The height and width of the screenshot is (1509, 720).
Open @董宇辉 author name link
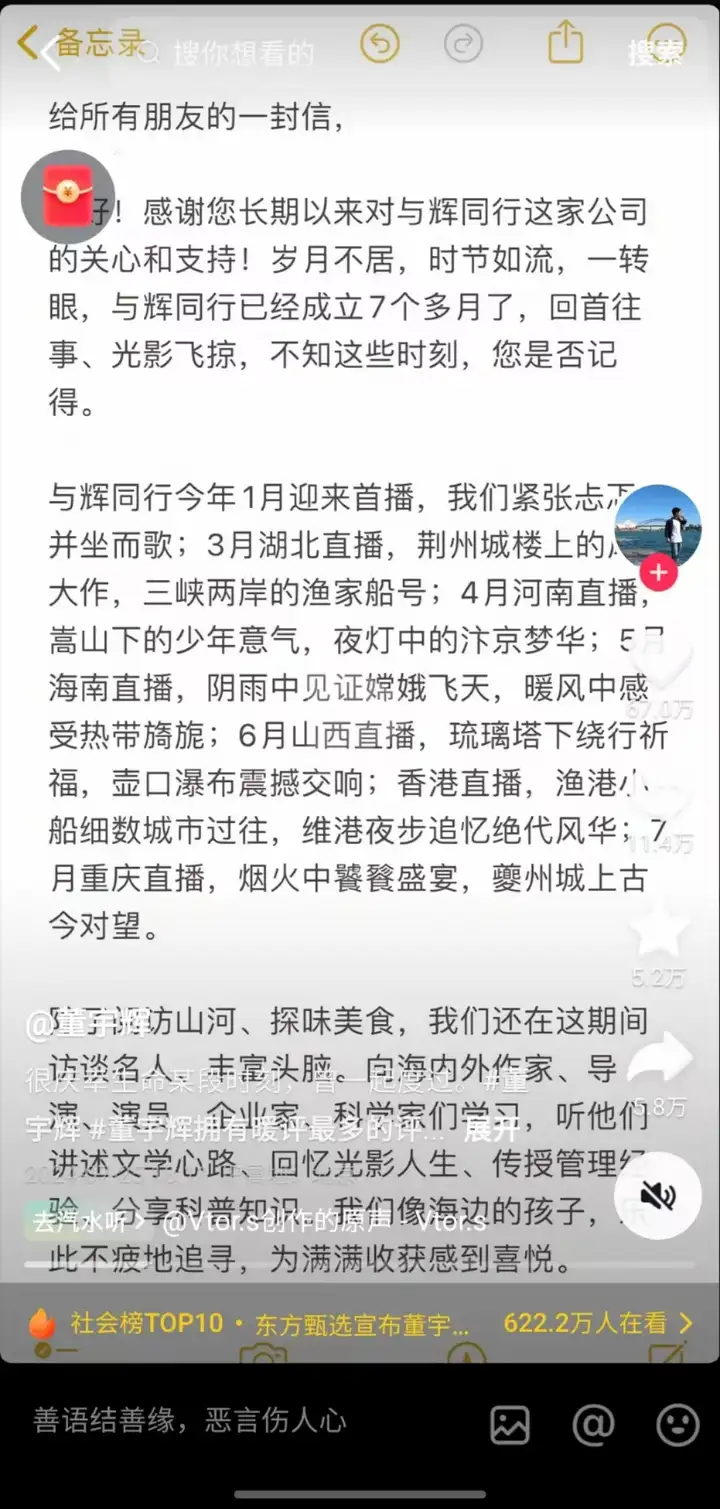[x=90, y=1024]
